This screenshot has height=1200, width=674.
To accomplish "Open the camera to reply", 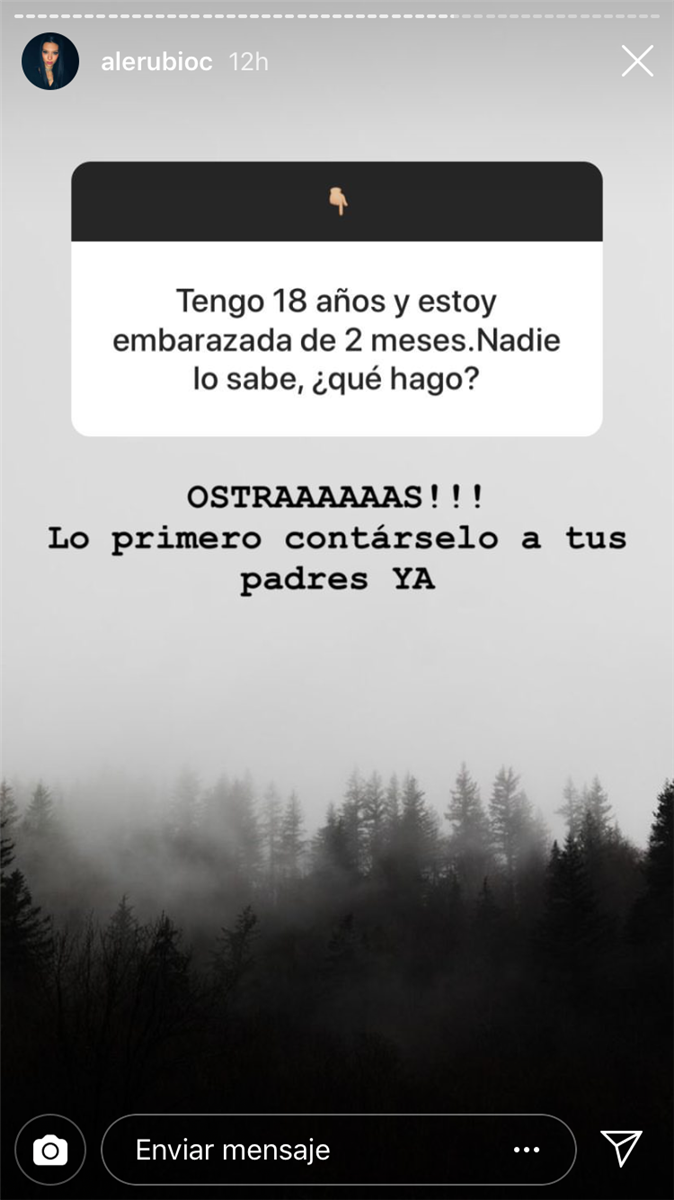I will (x=50, y=1150).
